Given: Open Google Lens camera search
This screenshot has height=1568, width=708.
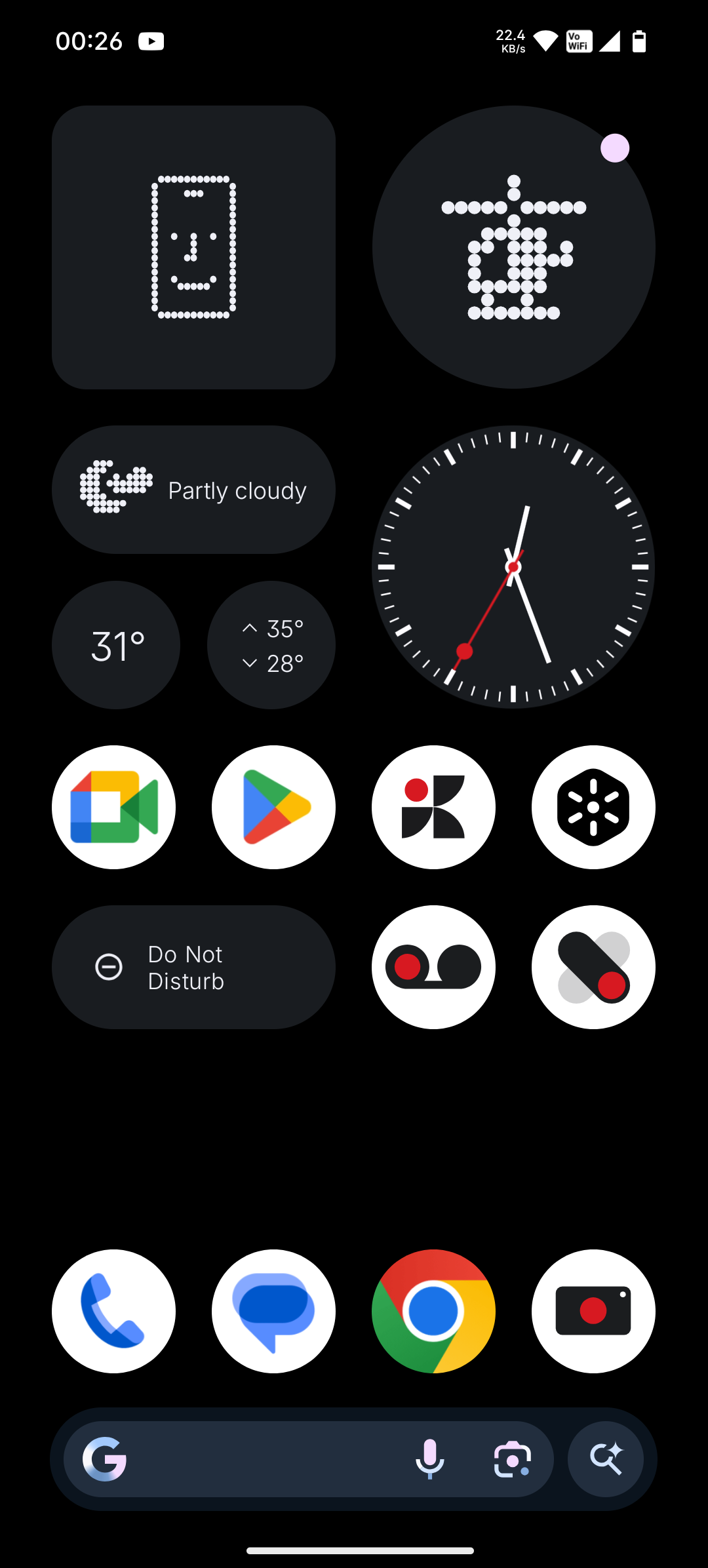Looking at the screenshot, I should pyautogui.click(x=512, y=1459).
